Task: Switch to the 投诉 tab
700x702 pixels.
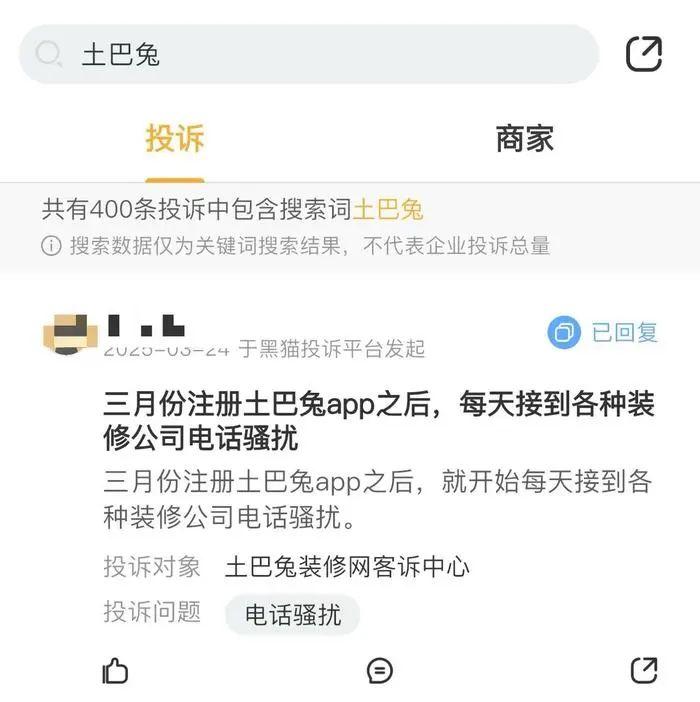Action: [175, 139]
